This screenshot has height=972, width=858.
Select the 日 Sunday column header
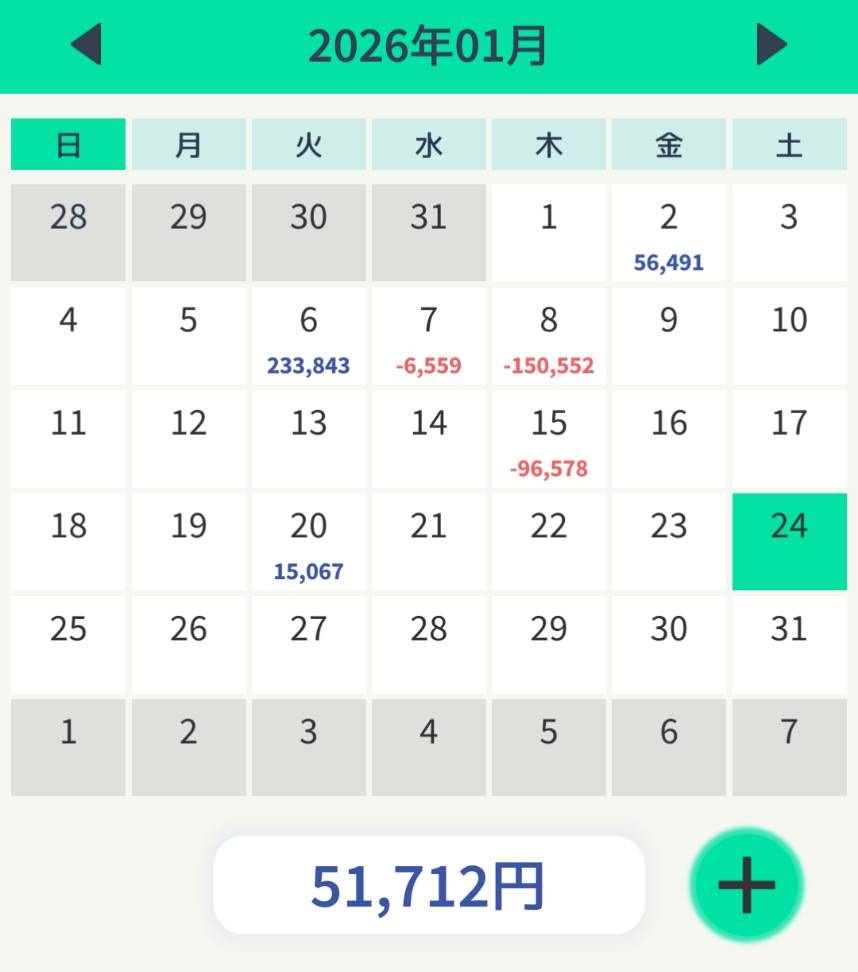67,143
